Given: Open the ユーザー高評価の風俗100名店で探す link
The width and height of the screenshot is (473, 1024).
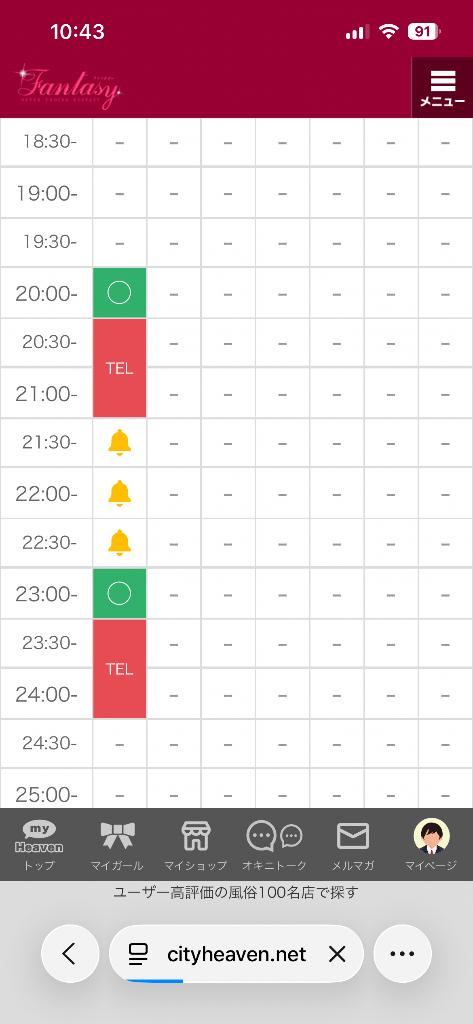Looking at the screenshot, I should pyautogui.click(x=236, y=892).
